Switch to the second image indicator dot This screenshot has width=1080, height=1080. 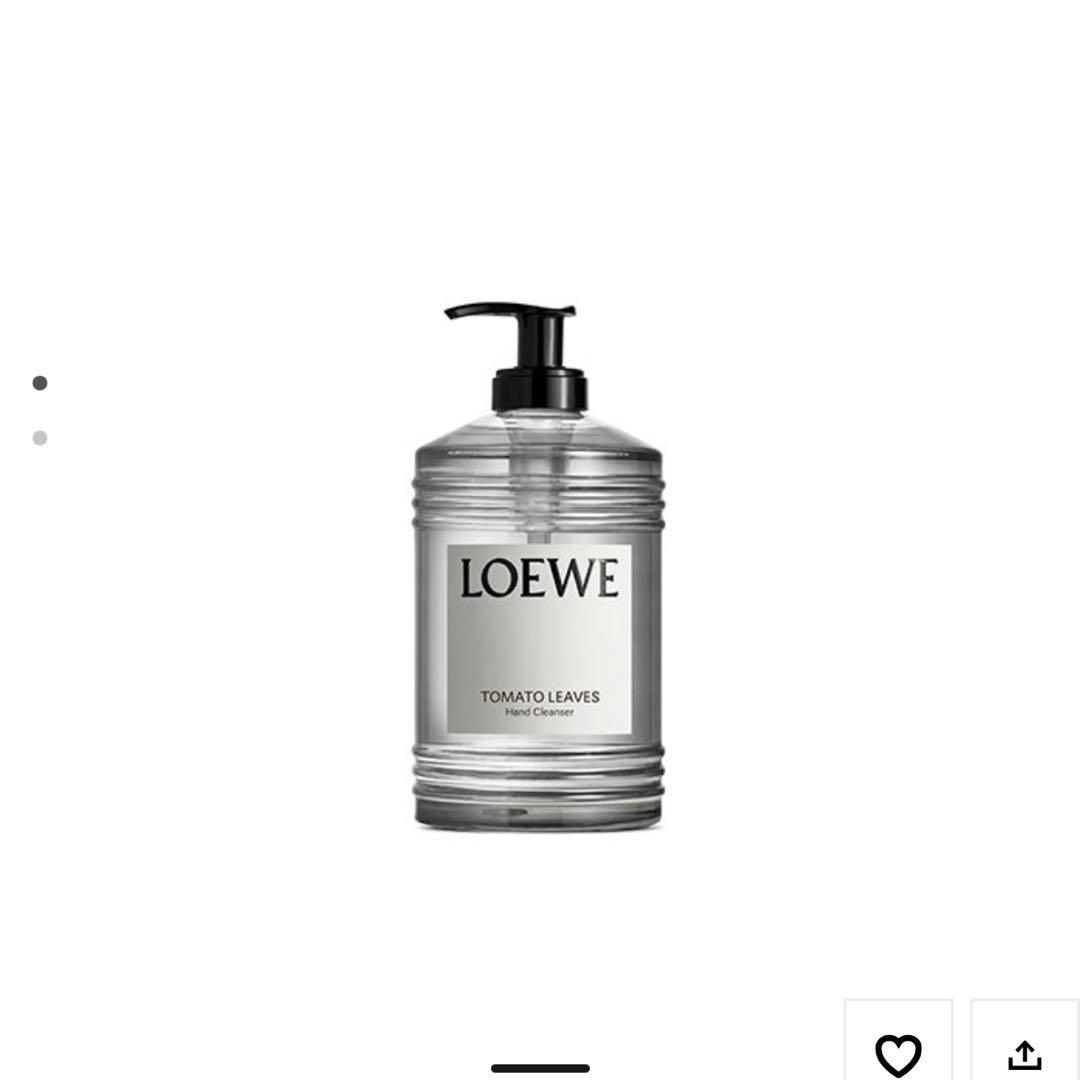tap(40, 437)
